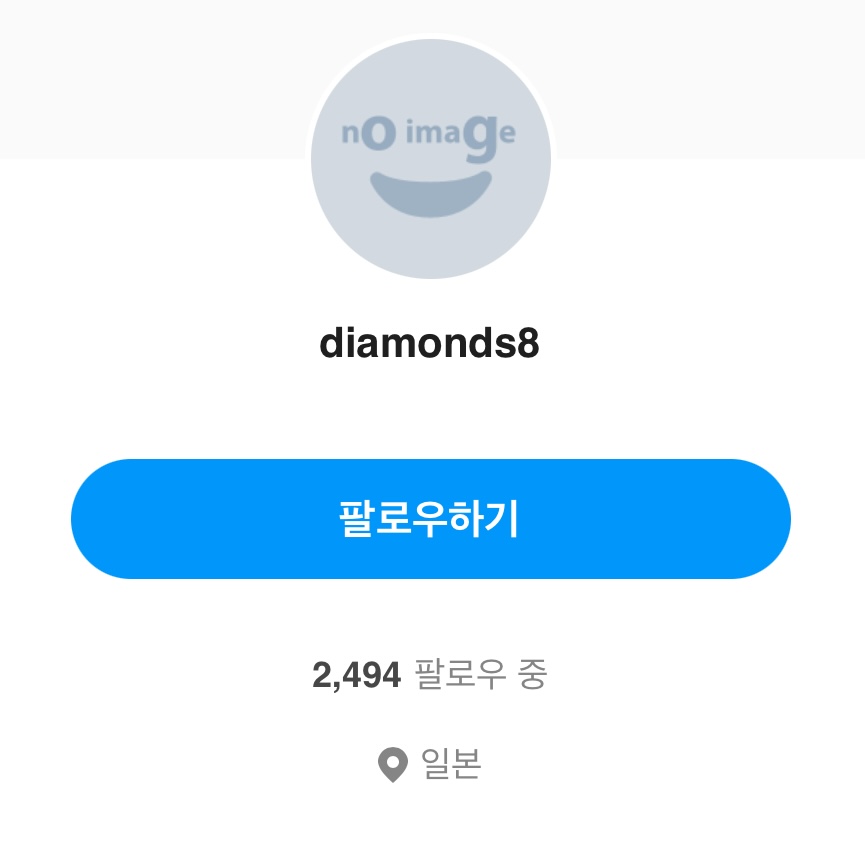The height and width of the screenshot is (850, 865).
Task: Tap the 팔로우하기 follow button
Action: pos(430,519)
